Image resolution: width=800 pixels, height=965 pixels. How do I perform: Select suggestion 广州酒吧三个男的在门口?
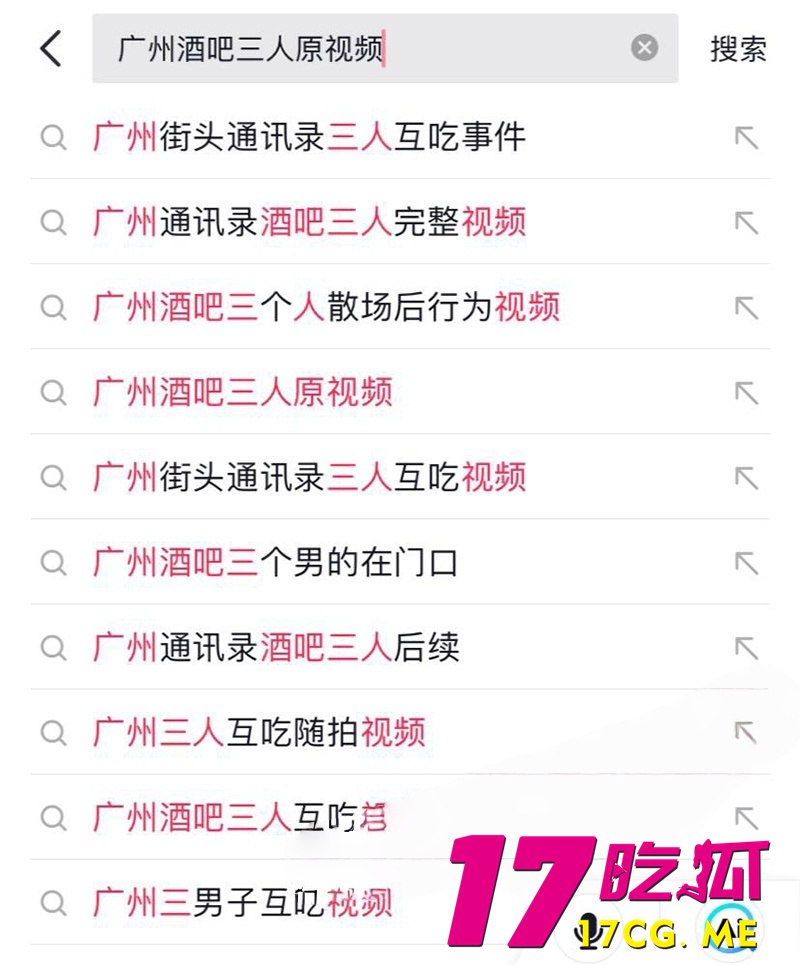coord(276,562)
